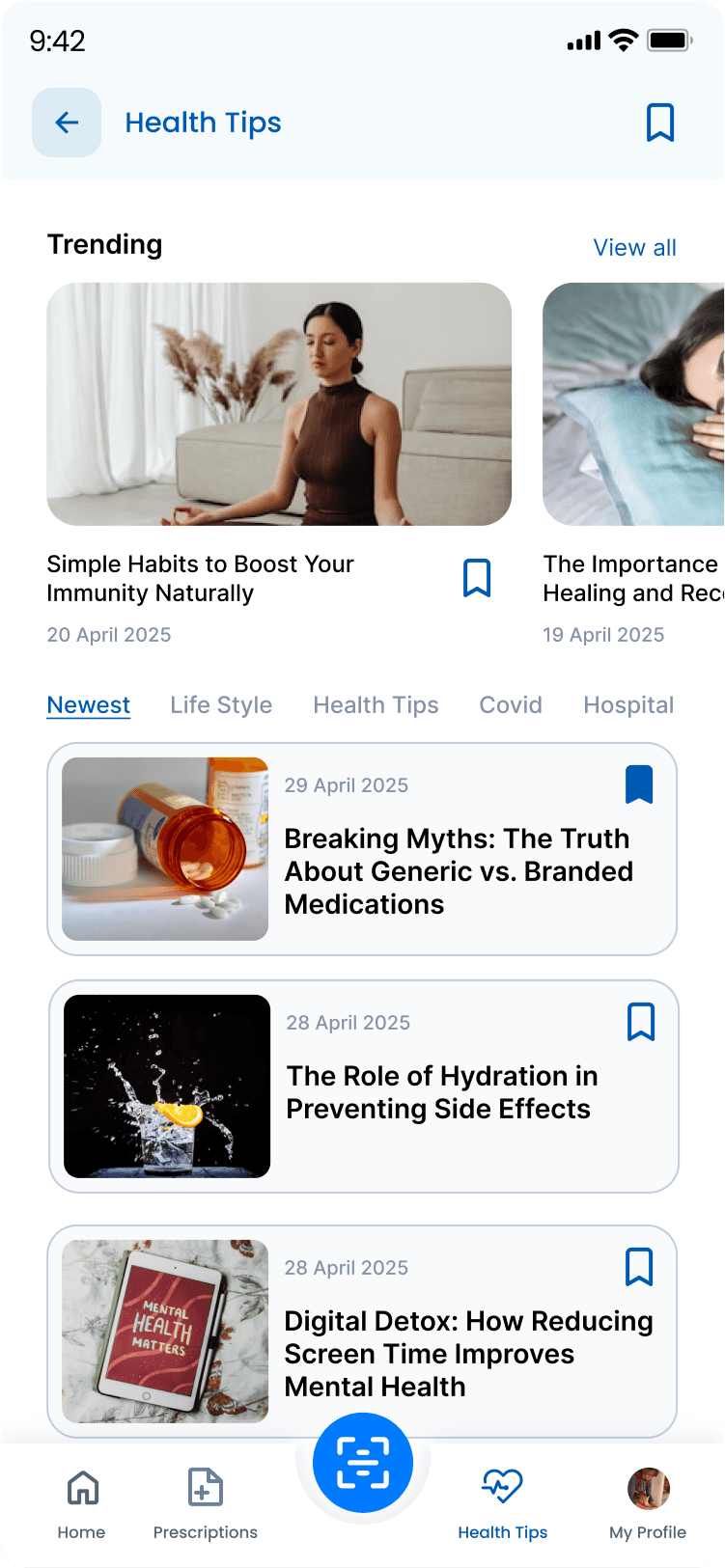Show Covid articles
Screen dimensions: 725x1568
[x=511, y=705]
